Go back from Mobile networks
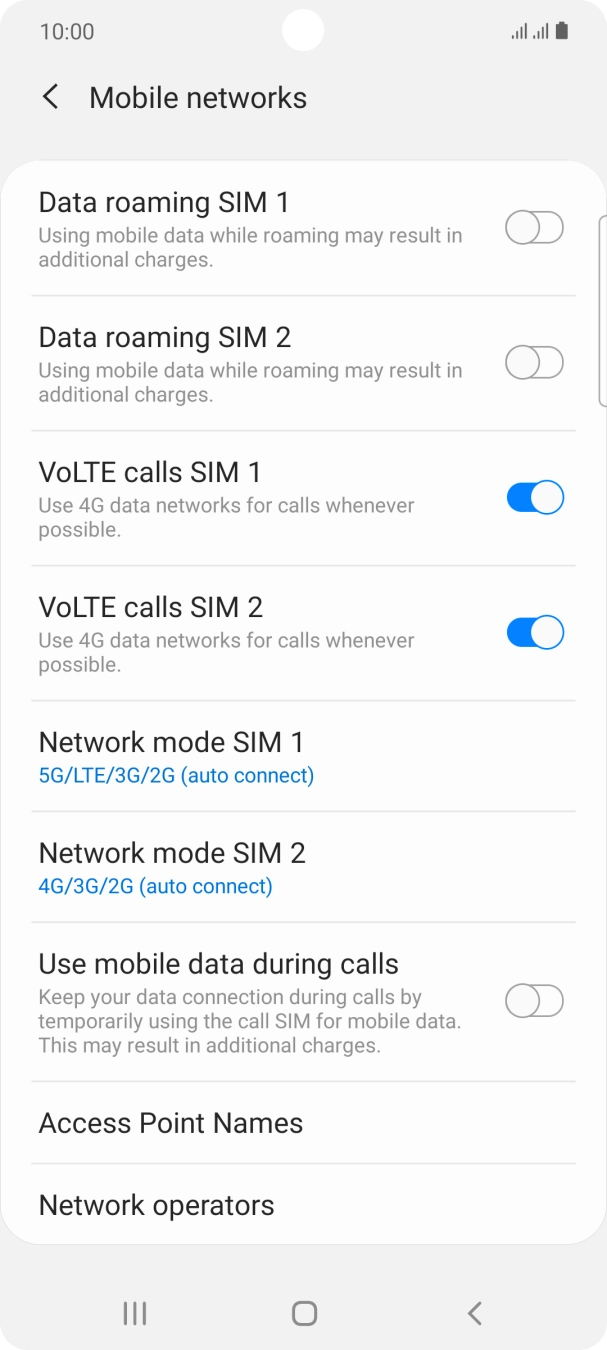 point(51,98)
